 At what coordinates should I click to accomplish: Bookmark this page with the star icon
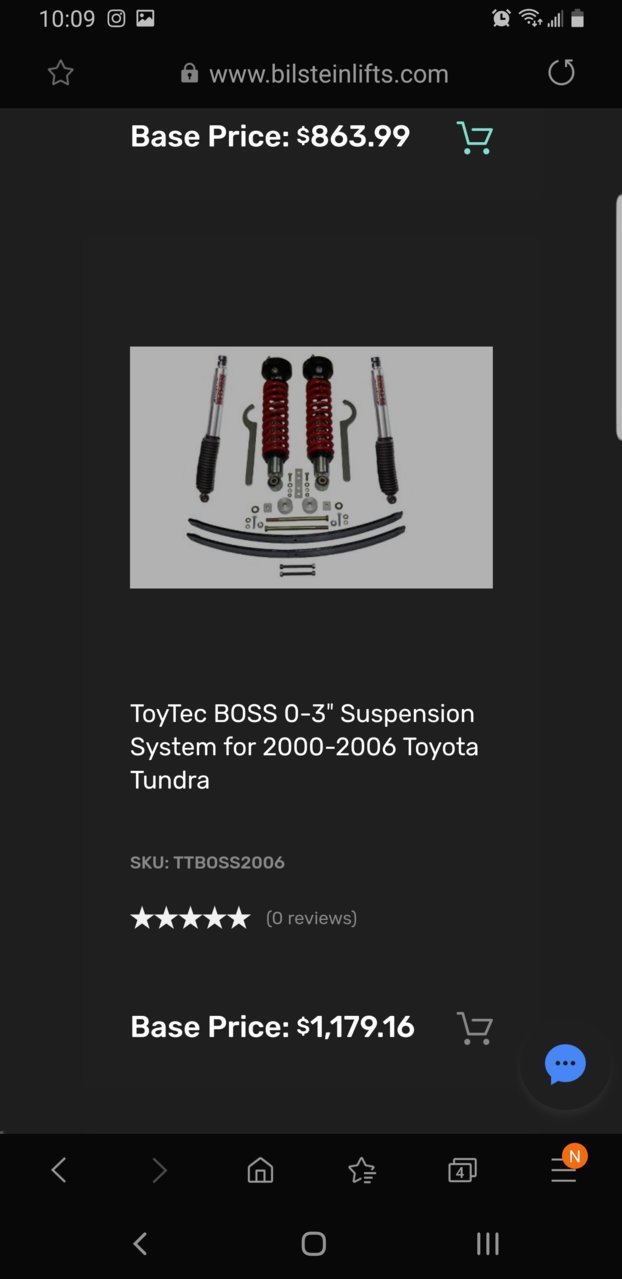tap(61, 73)
